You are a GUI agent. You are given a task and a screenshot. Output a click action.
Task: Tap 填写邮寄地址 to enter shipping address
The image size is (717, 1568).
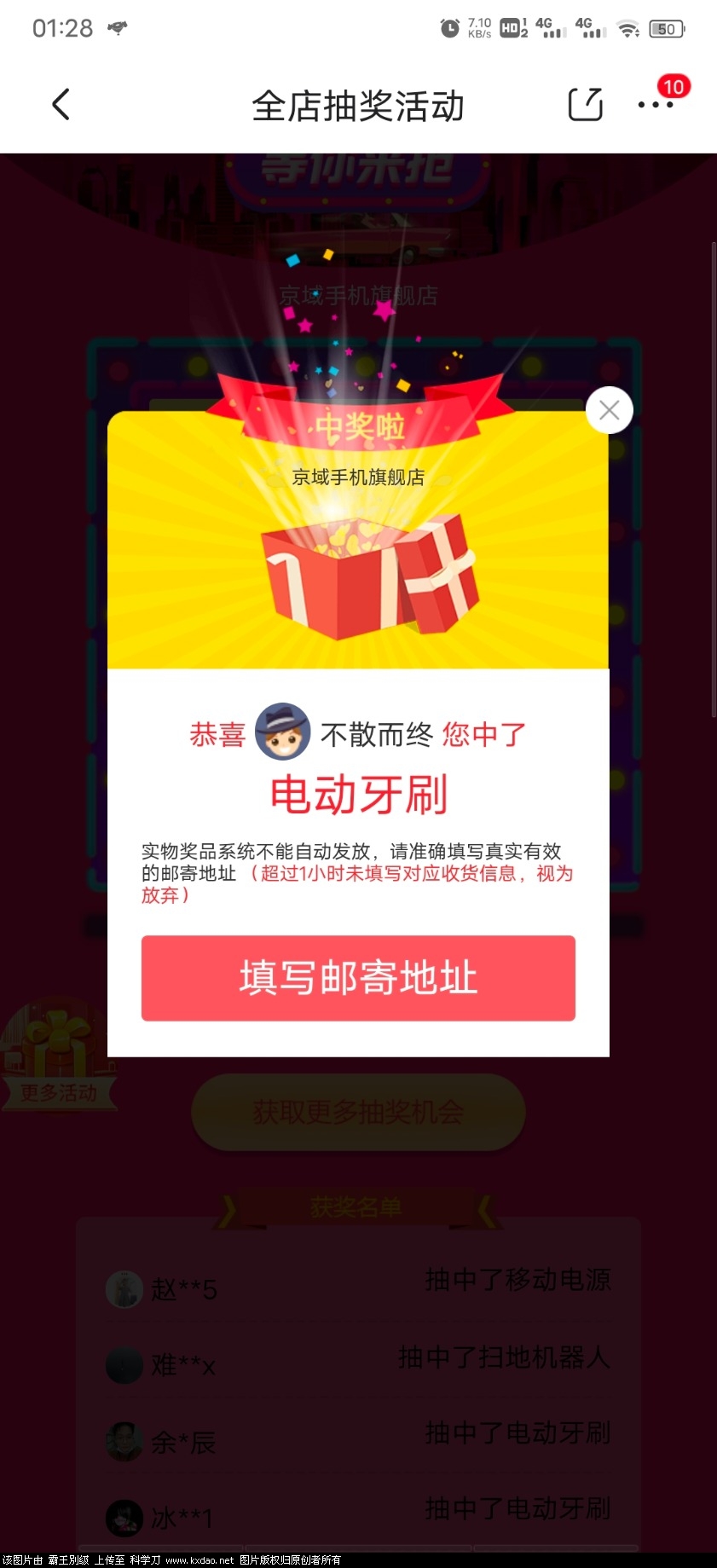pyautogui.click(x=358, y=977)
